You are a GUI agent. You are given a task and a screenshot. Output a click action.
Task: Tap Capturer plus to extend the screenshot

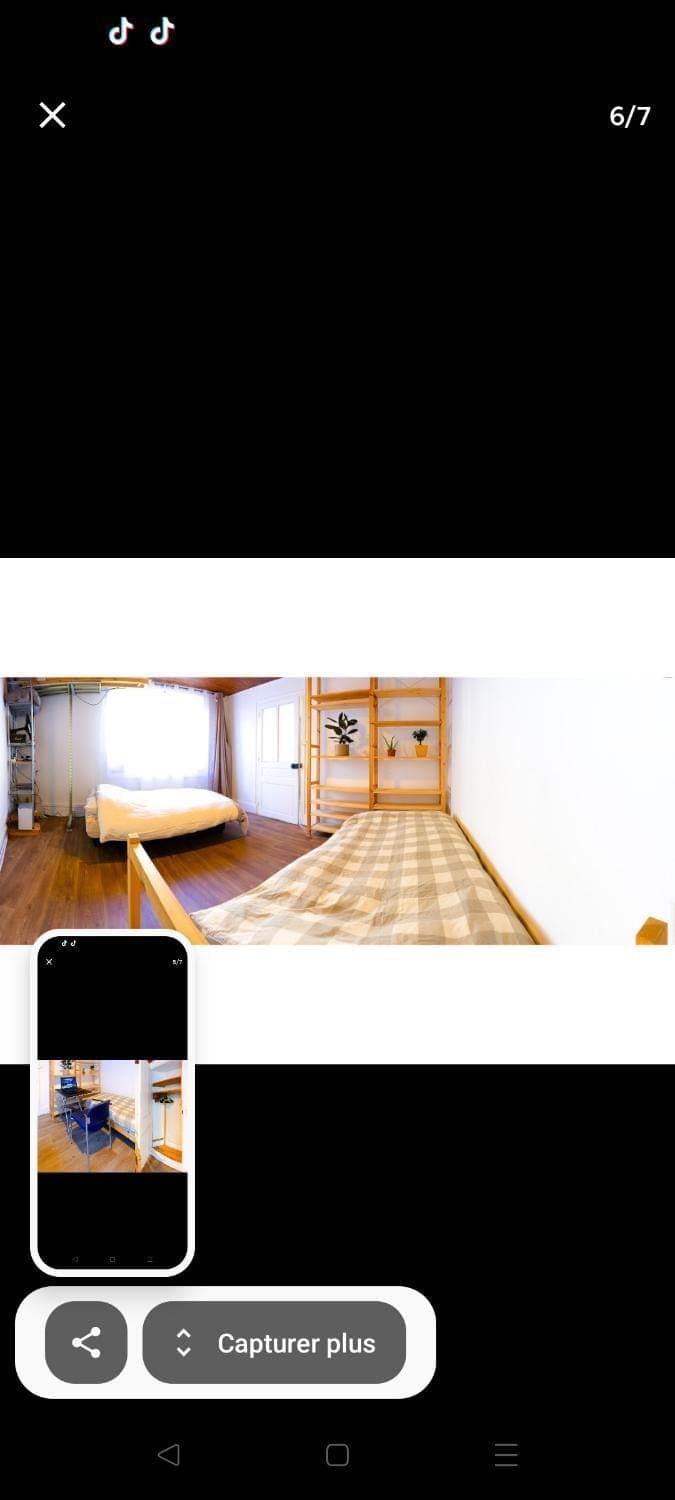pyautogui.click(x=274, y=1342)
